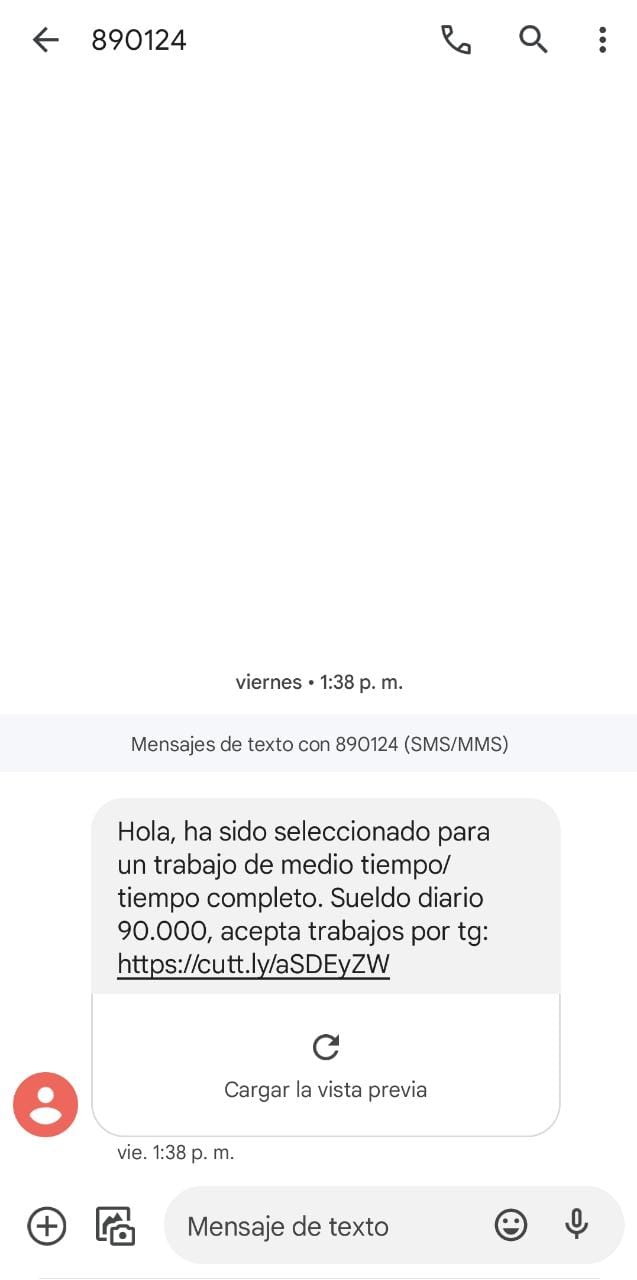Open the sender's contact avatar
This screenshot has width=637, height=1280.
pos(45,1105)
